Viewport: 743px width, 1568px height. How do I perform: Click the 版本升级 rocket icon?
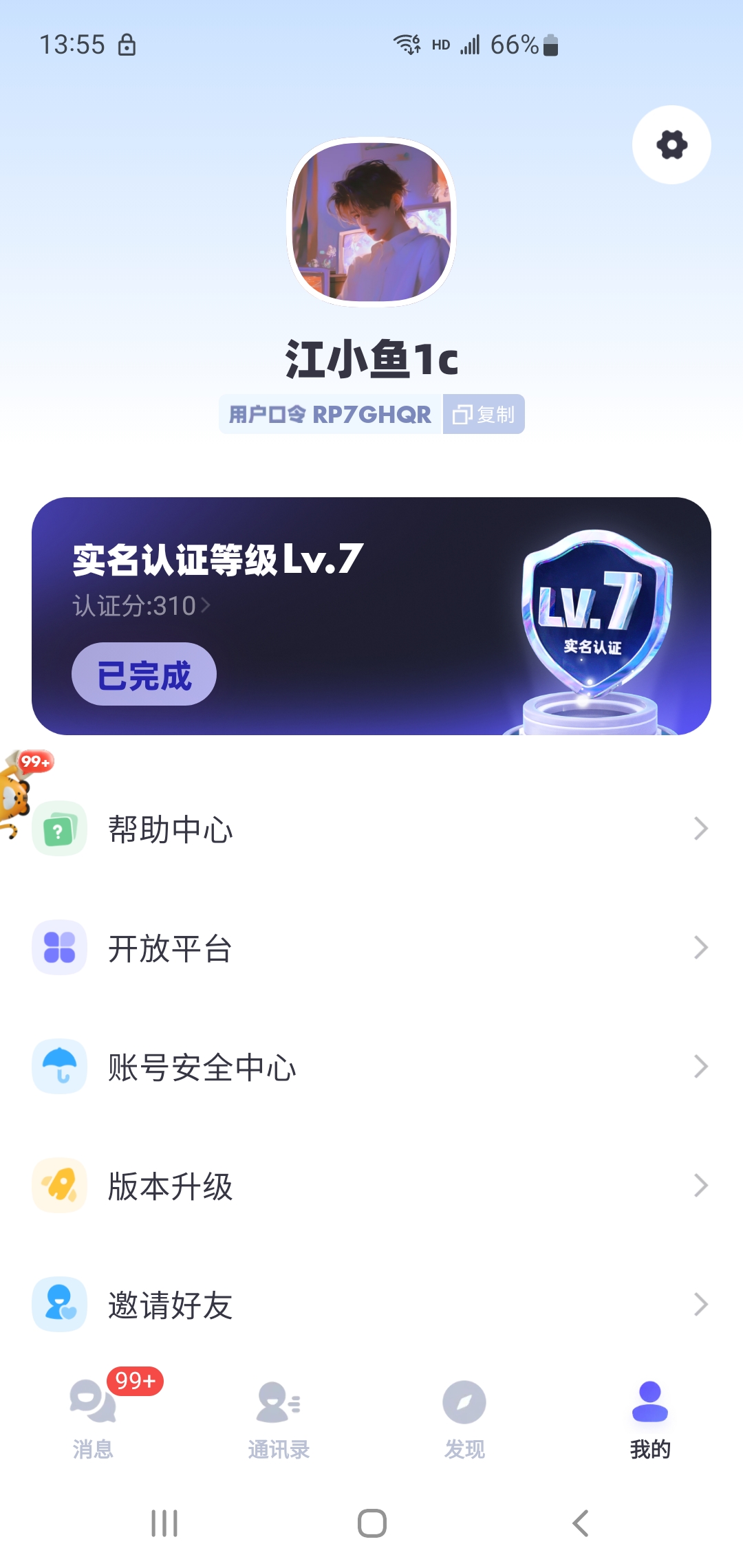click(59, 1185)
